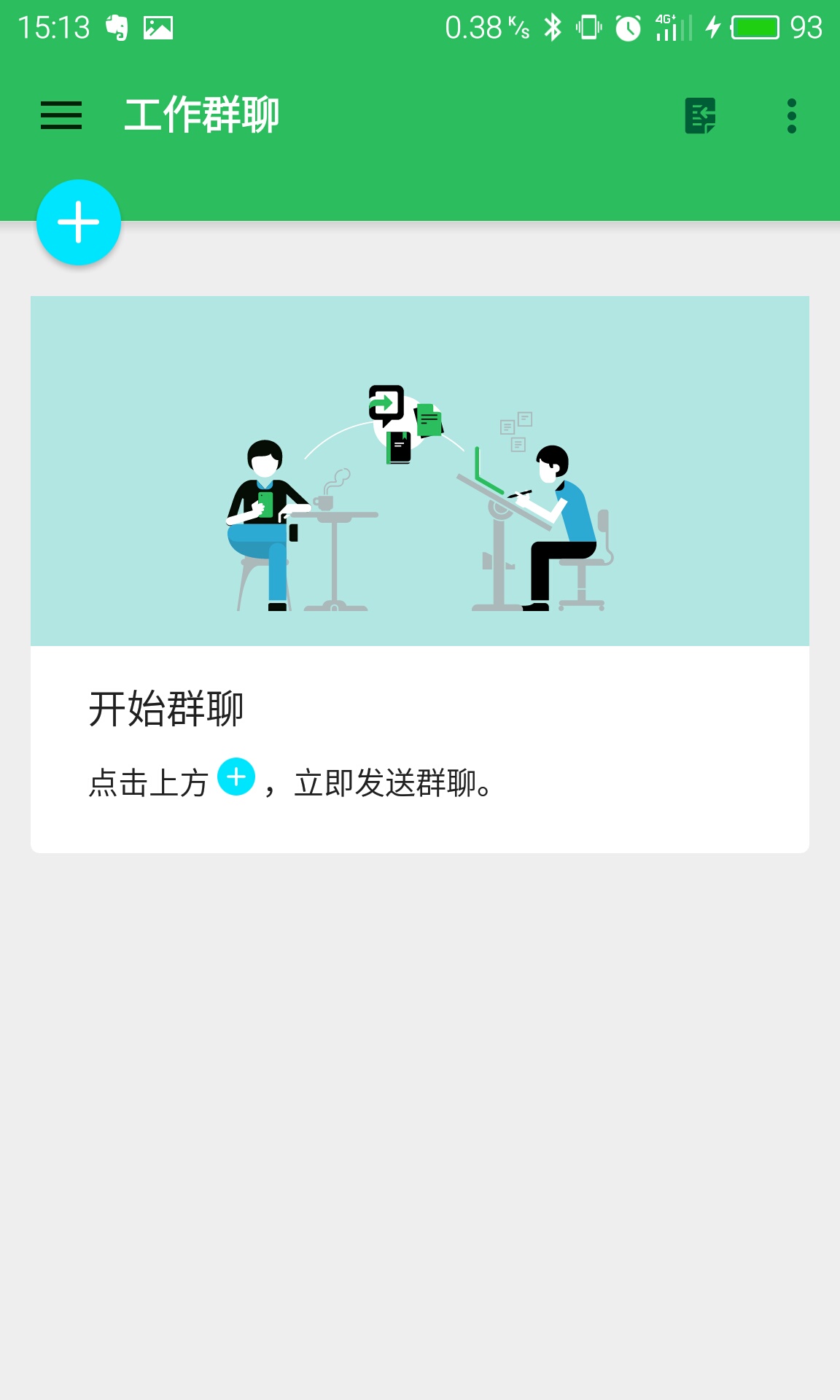Image resolution: width=840 pixels, height=1400 pixels.
Task: Start a new work chat with plus button
Action: 79,222
